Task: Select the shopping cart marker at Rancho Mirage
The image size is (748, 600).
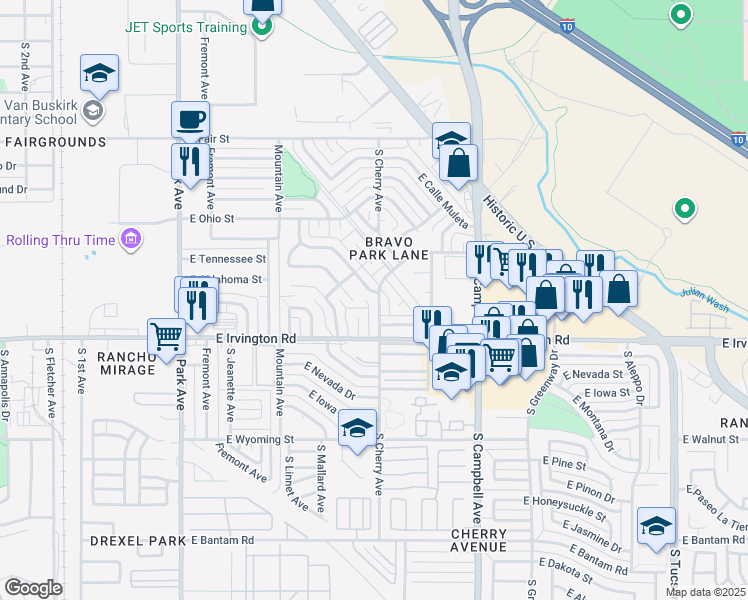Action: (166, 337)
